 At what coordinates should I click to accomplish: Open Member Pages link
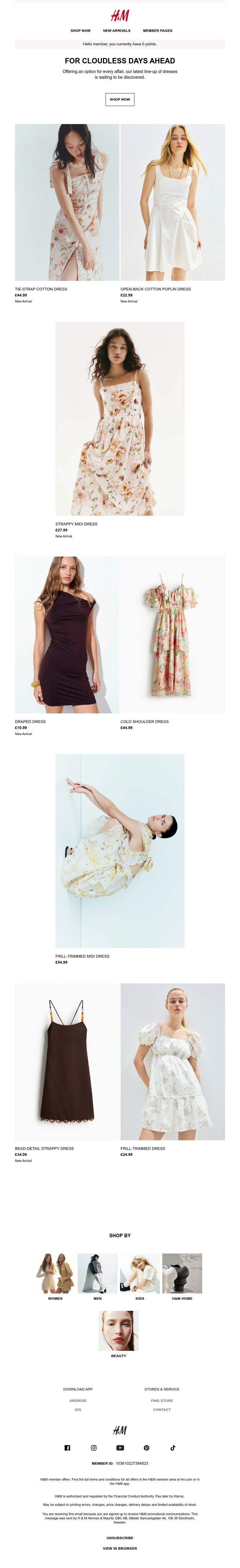157,30
